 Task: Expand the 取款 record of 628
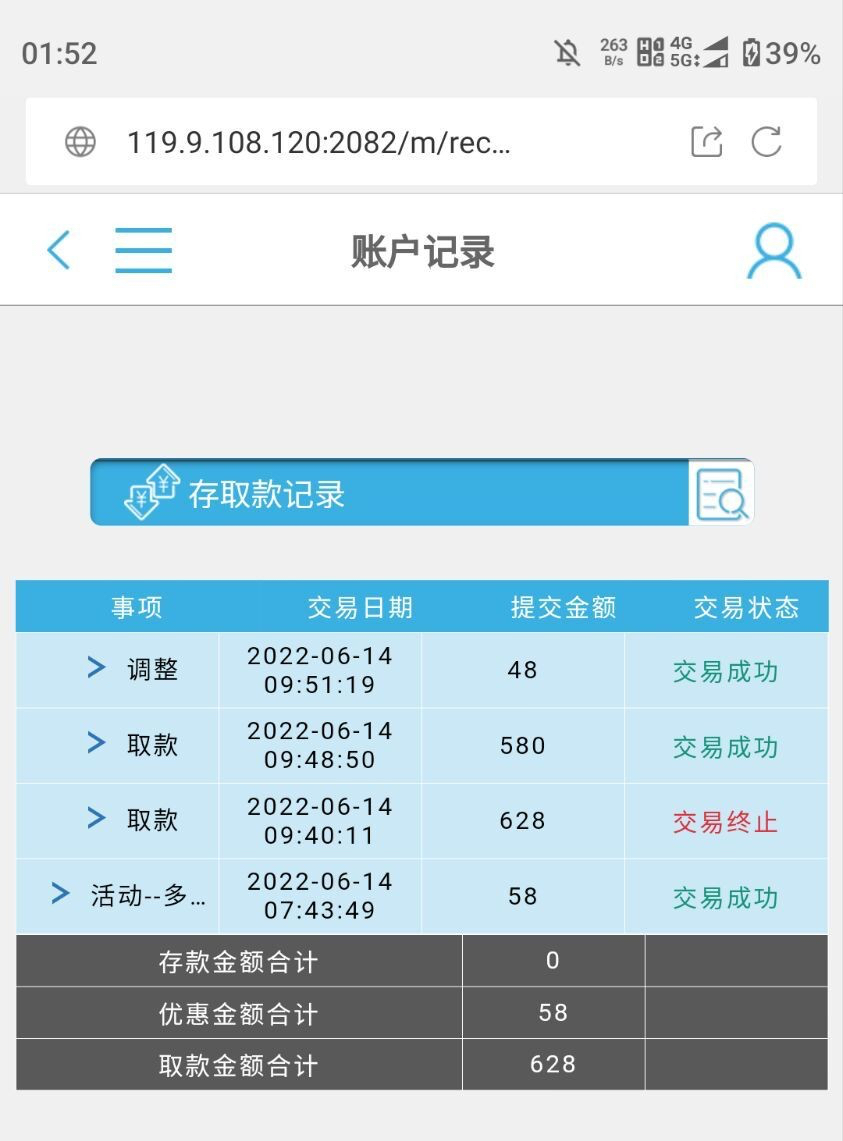[x=96, y=819]
